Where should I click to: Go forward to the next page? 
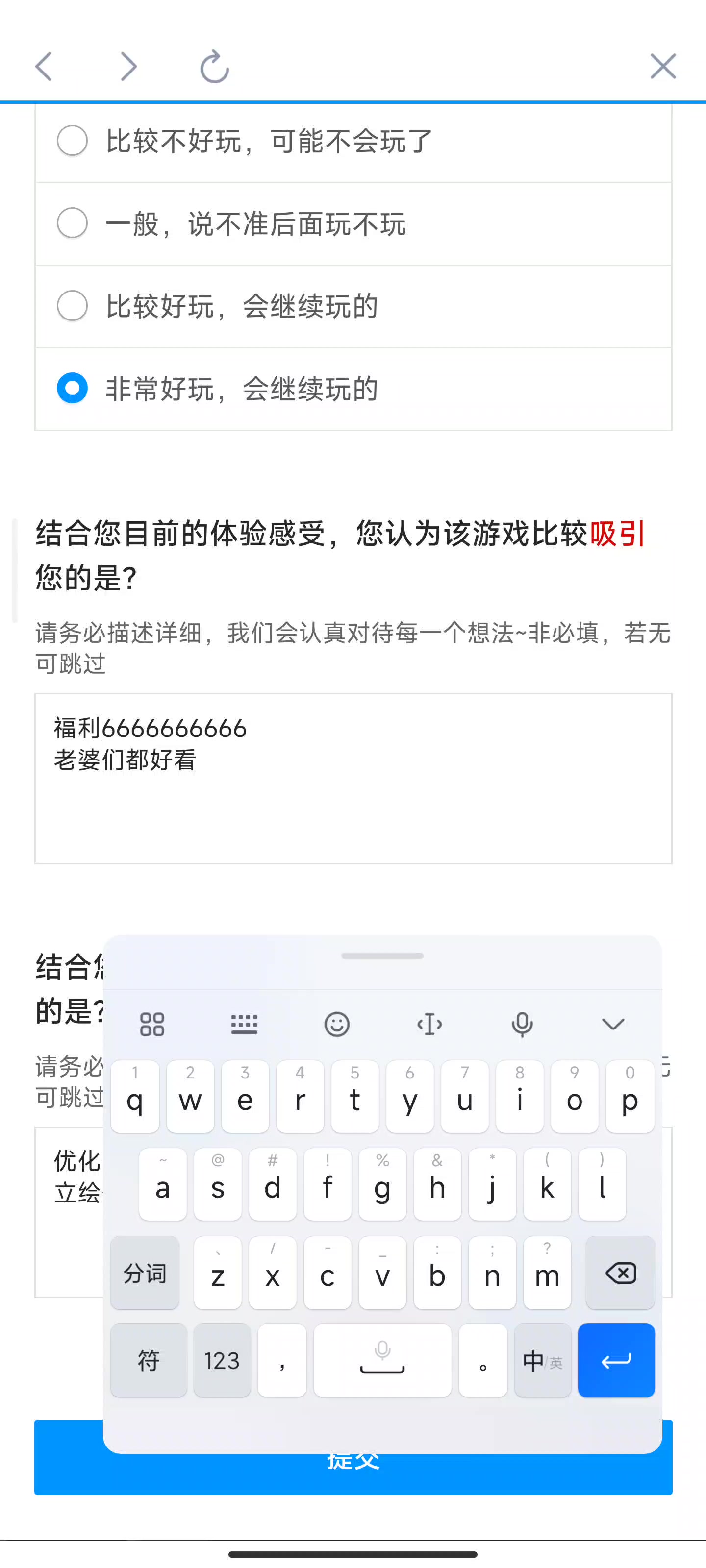click(x=128, y=66)
